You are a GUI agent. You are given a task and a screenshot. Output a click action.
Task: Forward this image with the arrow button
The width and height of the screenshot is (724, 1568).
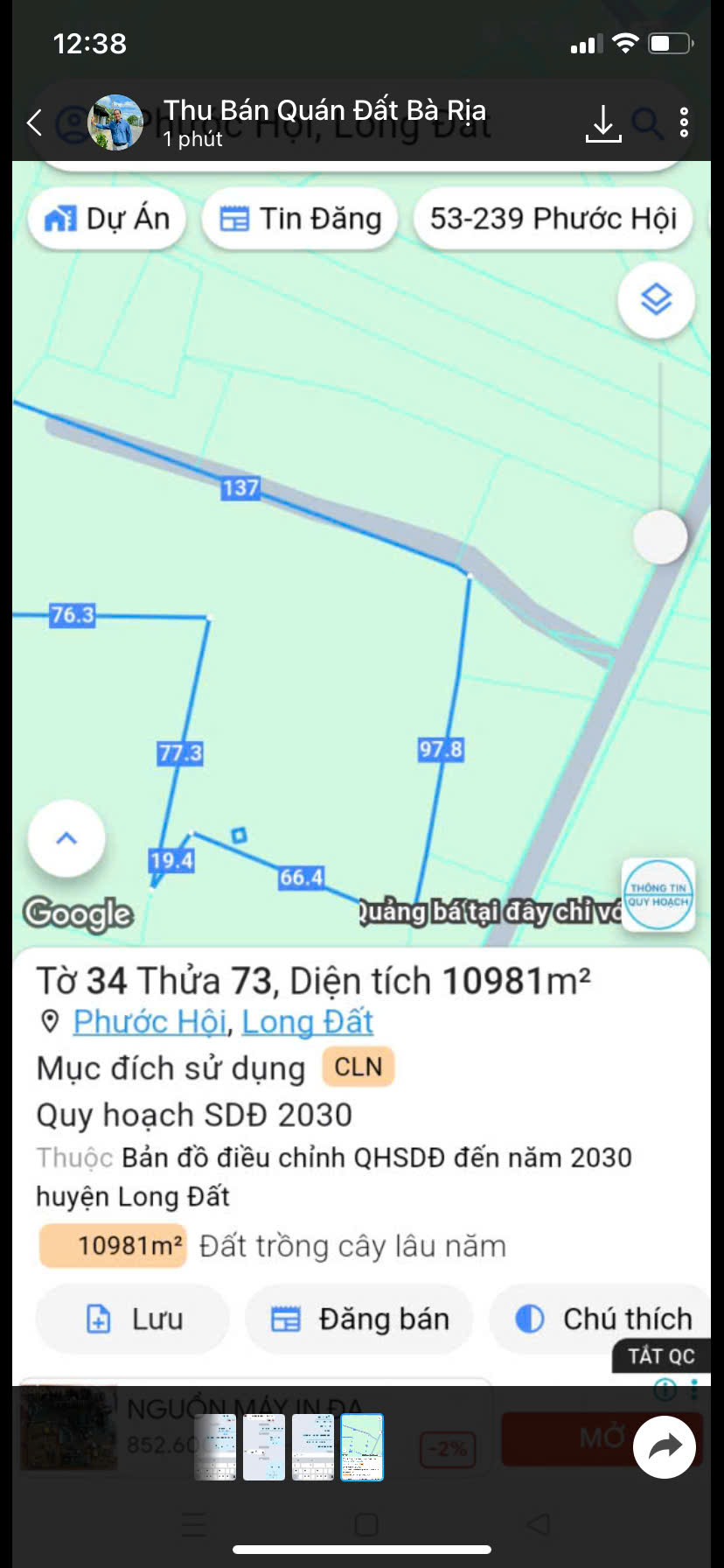(665, 1446)
